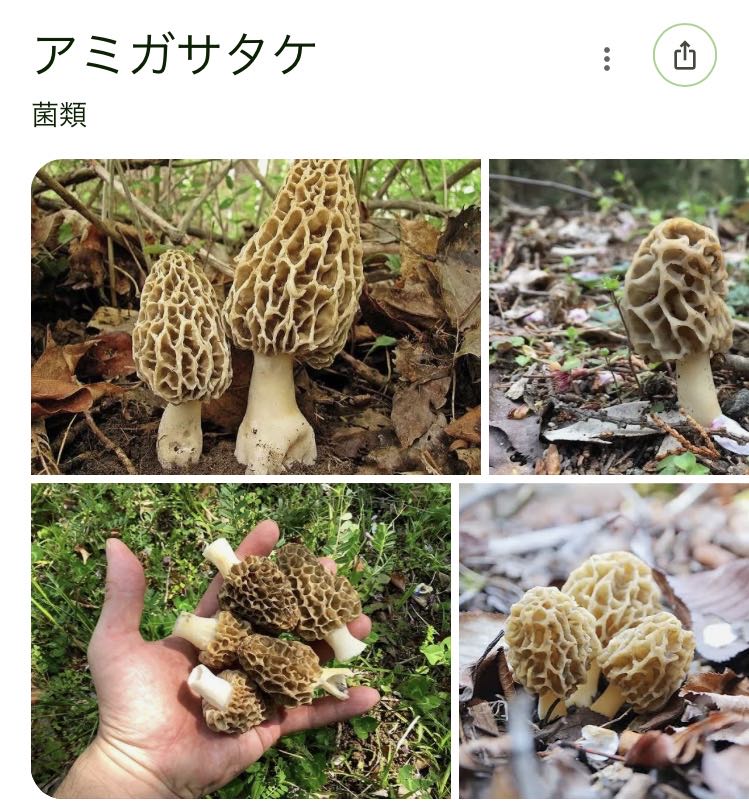Open the photo of two morels among leaves
749x812 pixels.
pyautogui.click(x=256, y=316)
